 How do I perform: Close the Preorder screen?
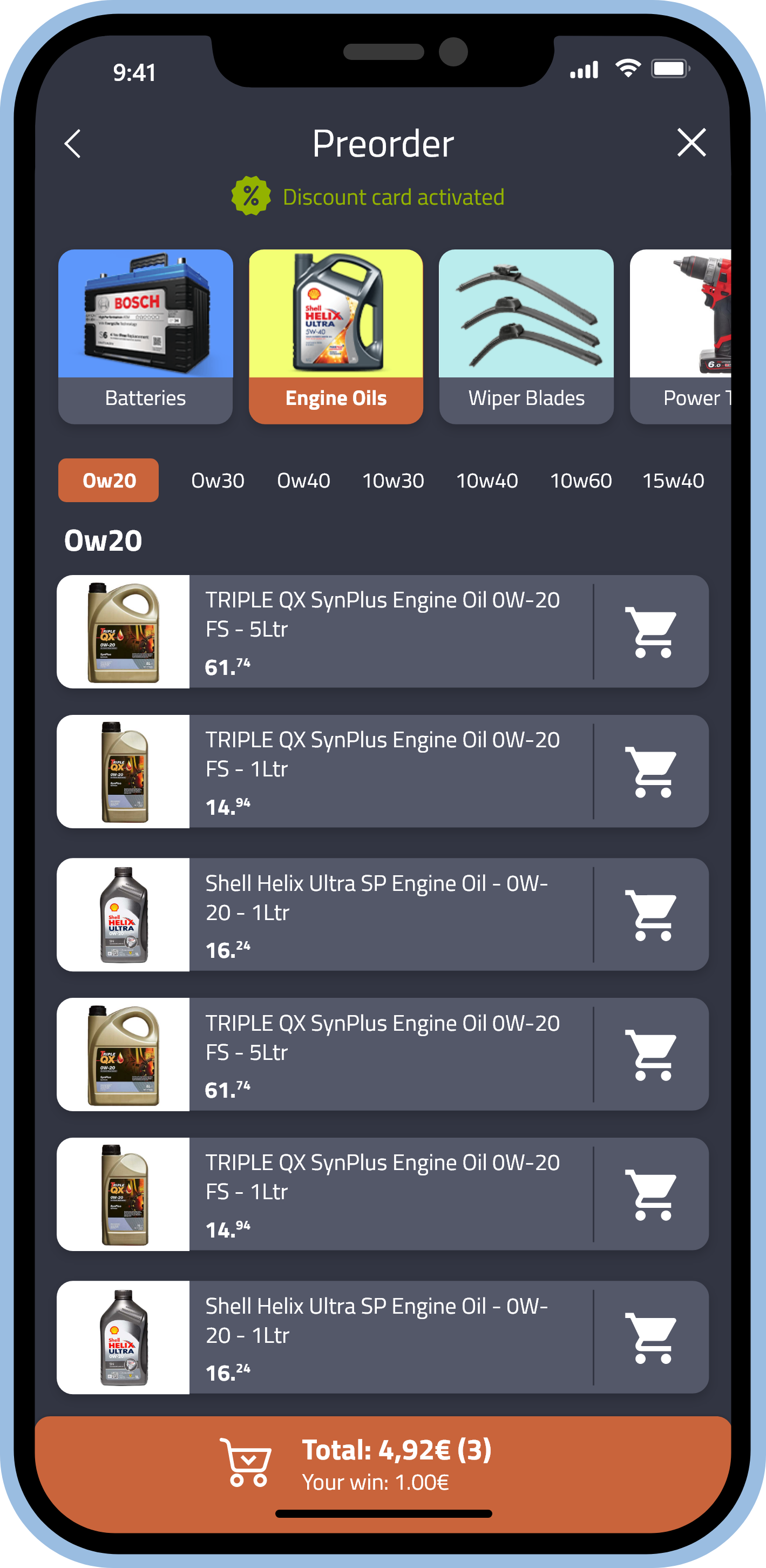[691, 143]
